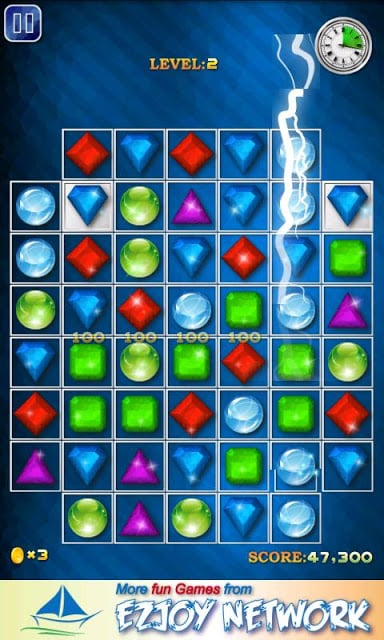Screen dimensions: 384x640
Task: Open the Ezjoy Network games banner
Action: (x=192, y=610)
